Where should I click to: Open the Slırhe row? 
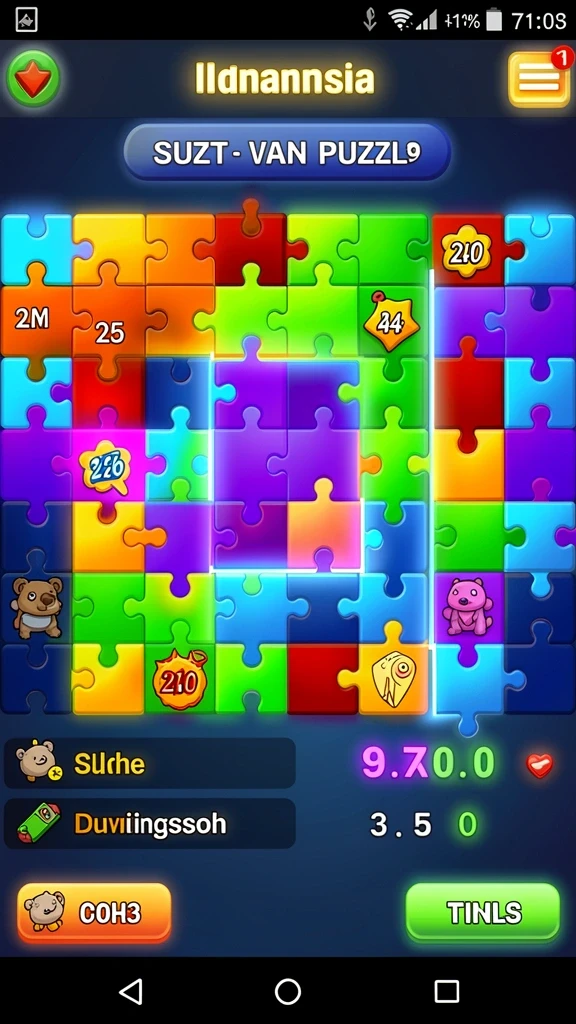(150, 763)
